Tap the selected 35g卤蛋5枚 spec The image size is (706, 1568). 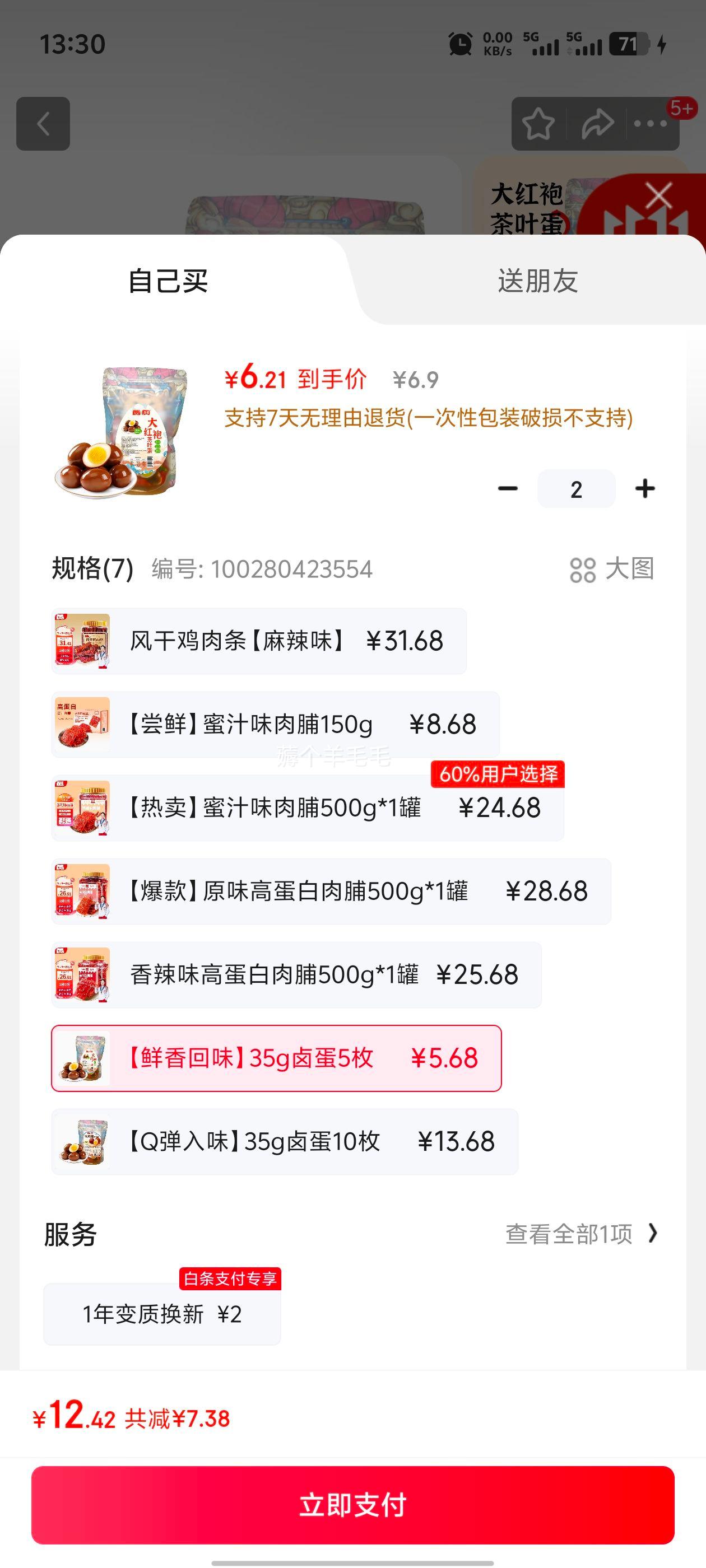(276, 1058)
